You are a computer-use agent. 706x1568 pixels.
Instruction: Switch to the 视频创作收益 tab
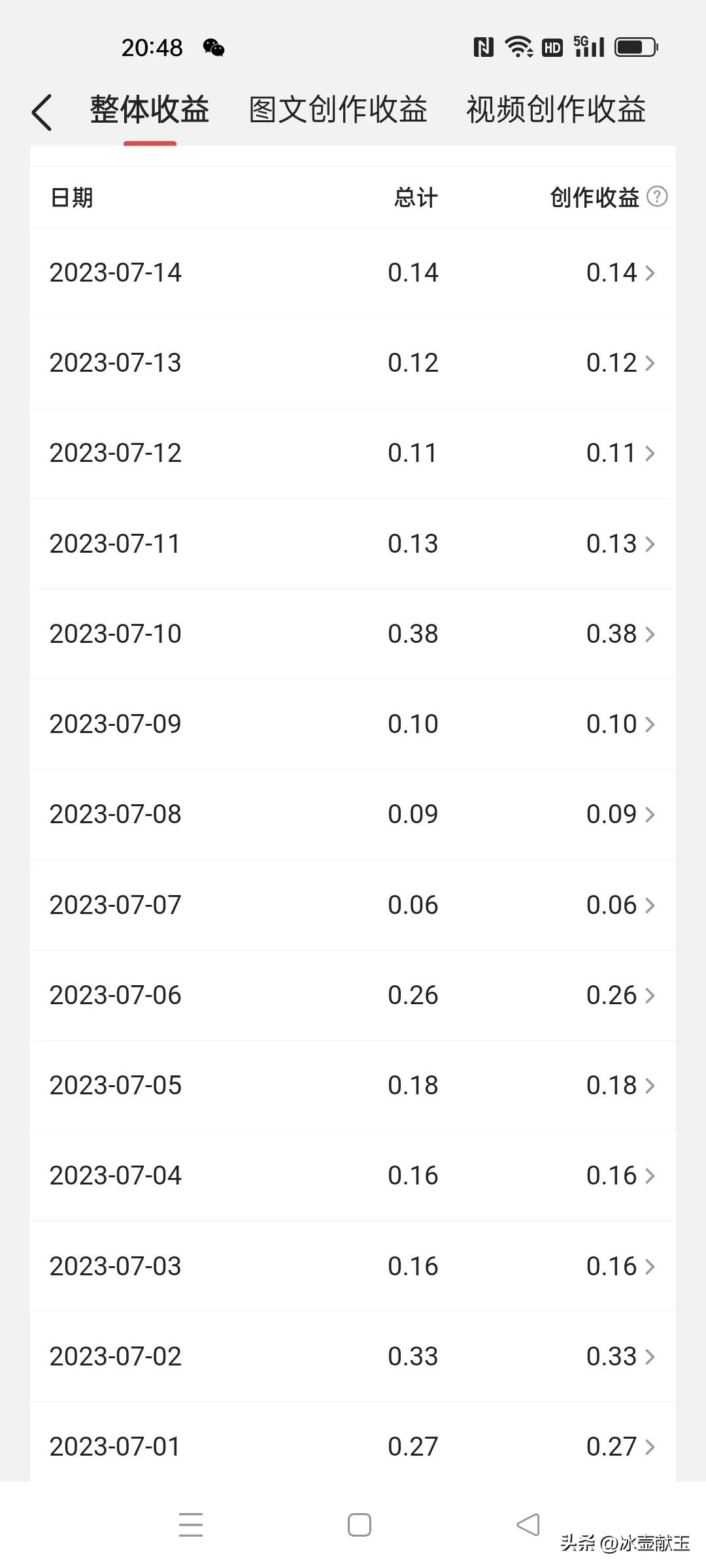(556, 110)
